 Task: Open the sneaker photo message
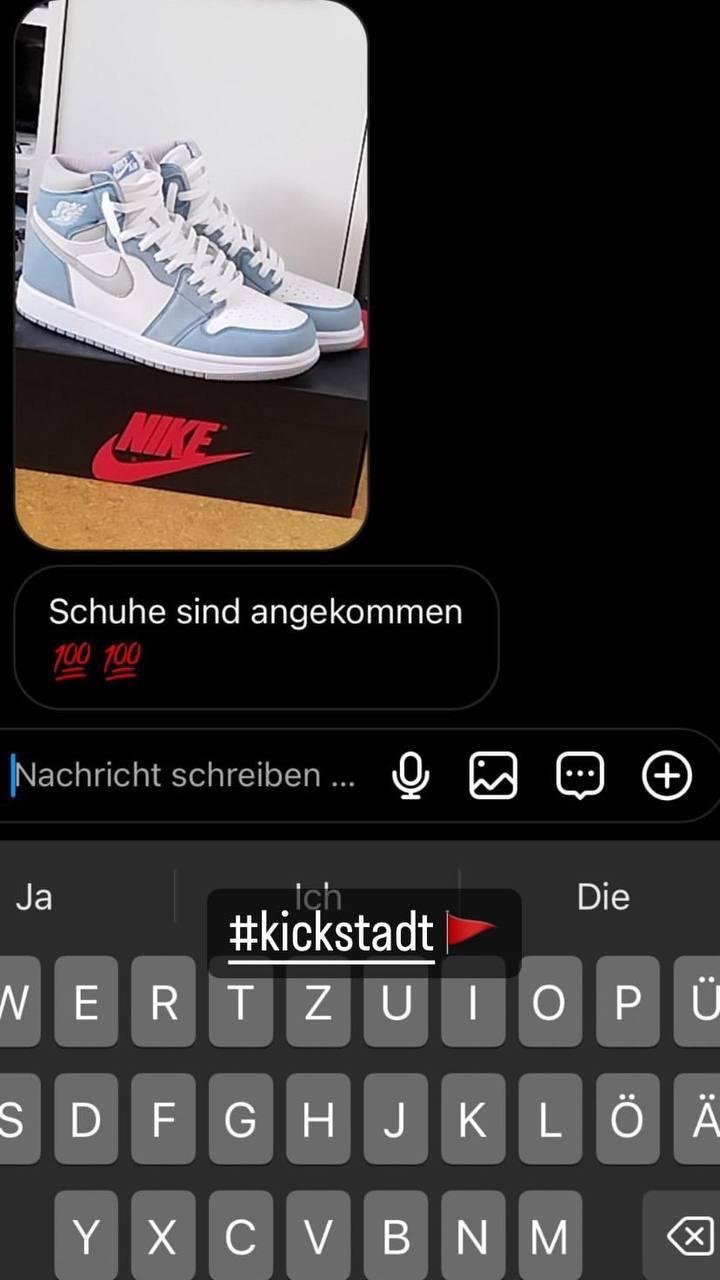point(191,275)
